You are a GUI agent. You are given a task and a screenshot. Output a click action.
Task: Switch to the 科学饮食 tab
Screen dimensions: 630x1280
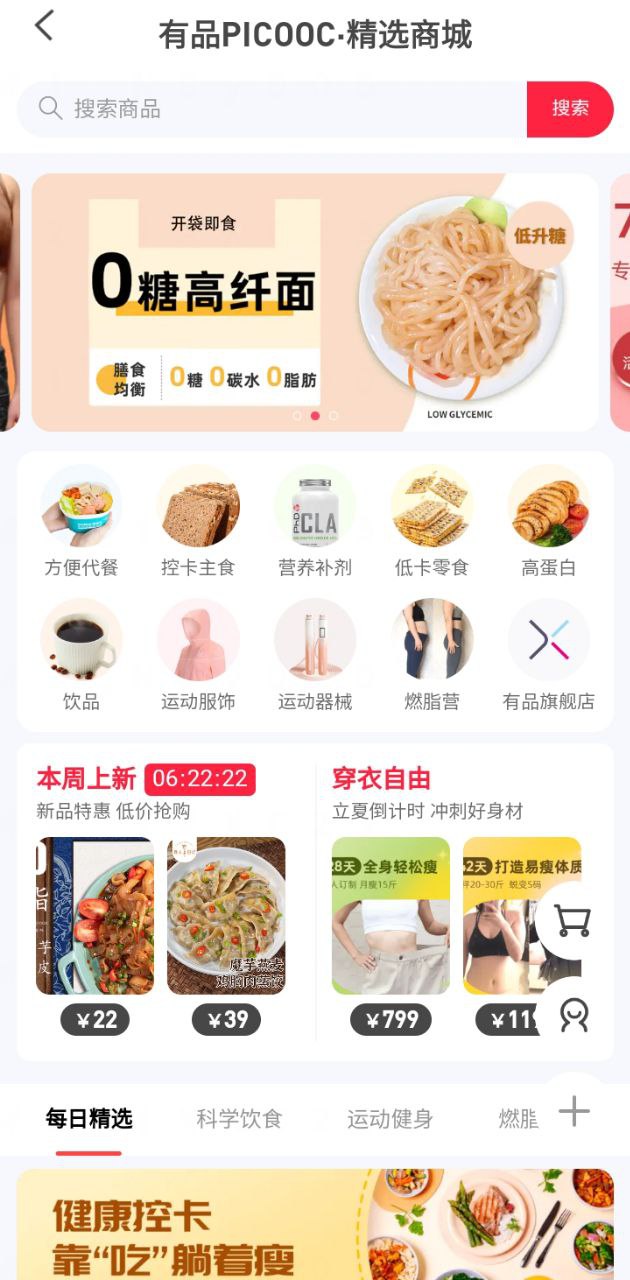point(239,1119)
